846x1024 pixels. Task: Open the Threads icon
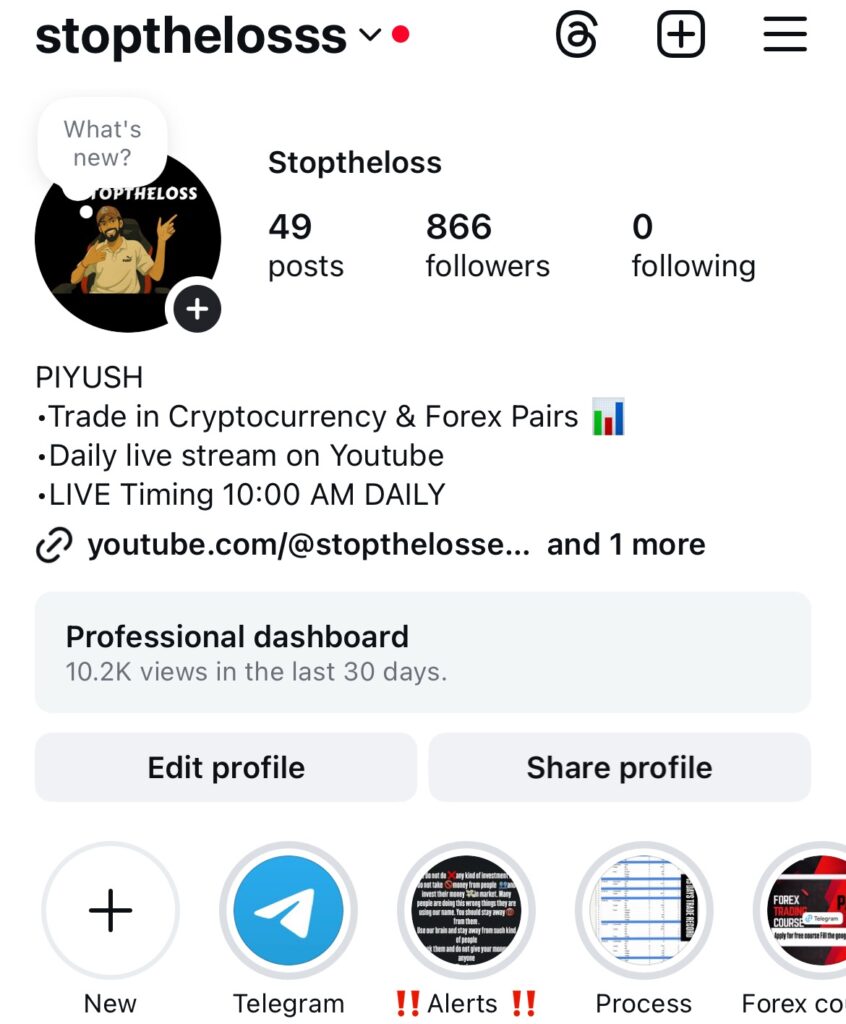(576, 37)
